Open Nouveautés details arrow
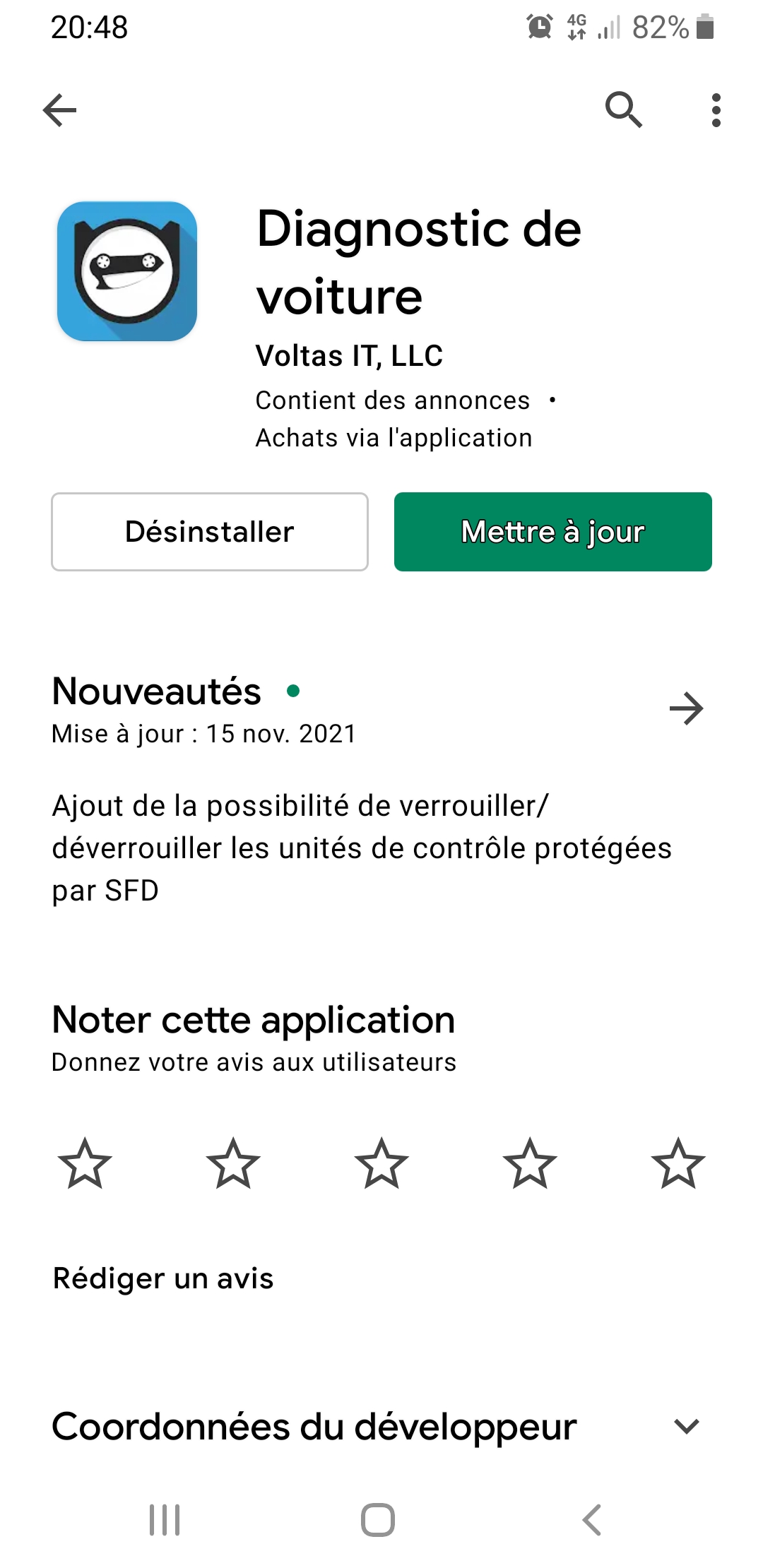 [686, 708]
